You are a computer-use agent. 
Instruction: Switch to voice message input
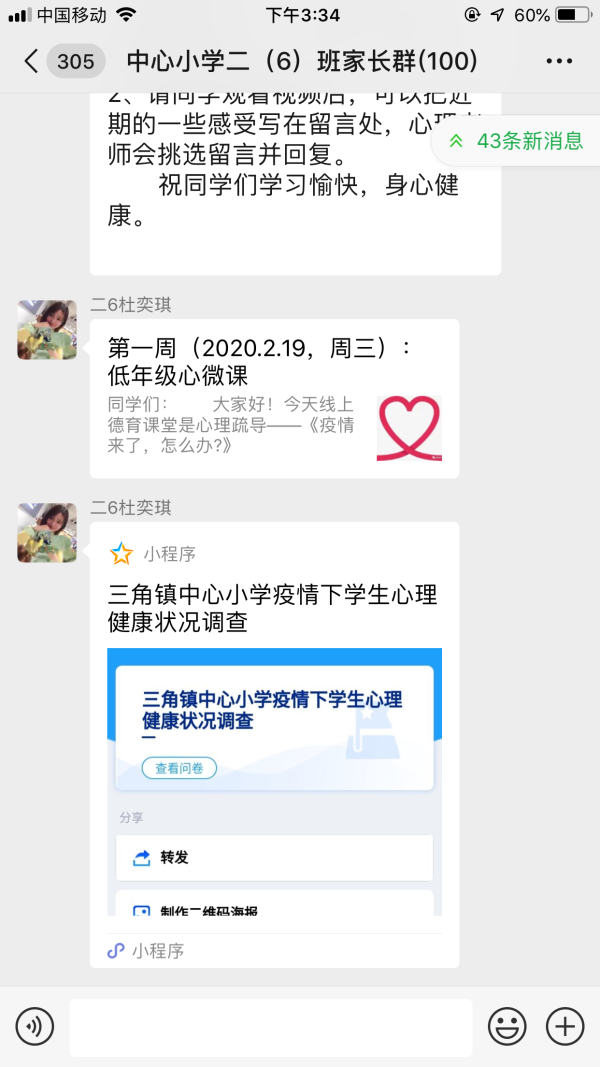click(35, 1025)
